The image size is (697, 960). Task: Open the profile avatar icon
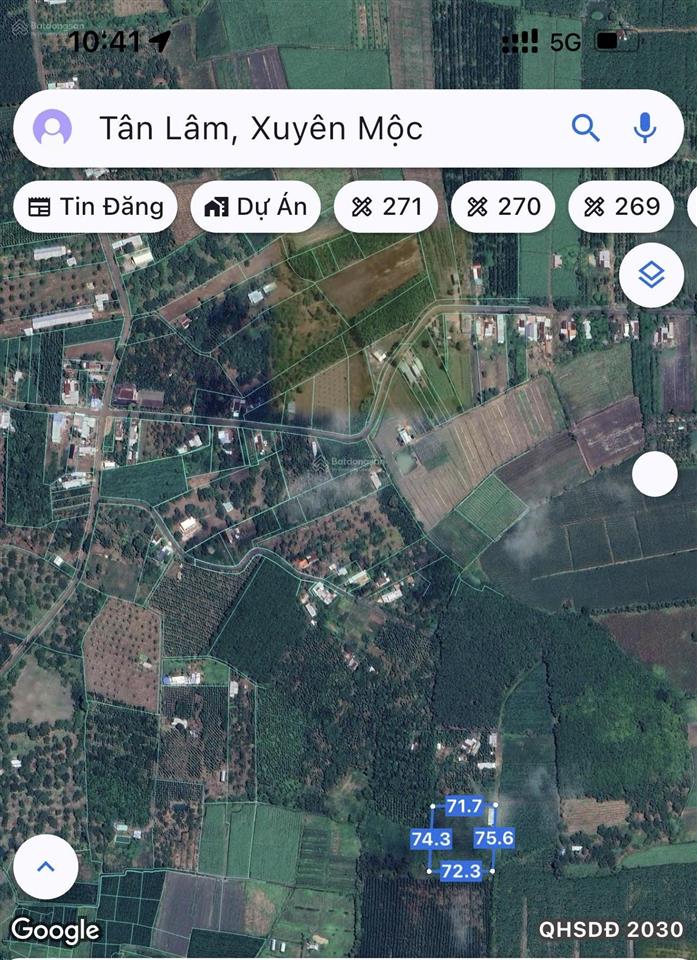pos(52,128)
